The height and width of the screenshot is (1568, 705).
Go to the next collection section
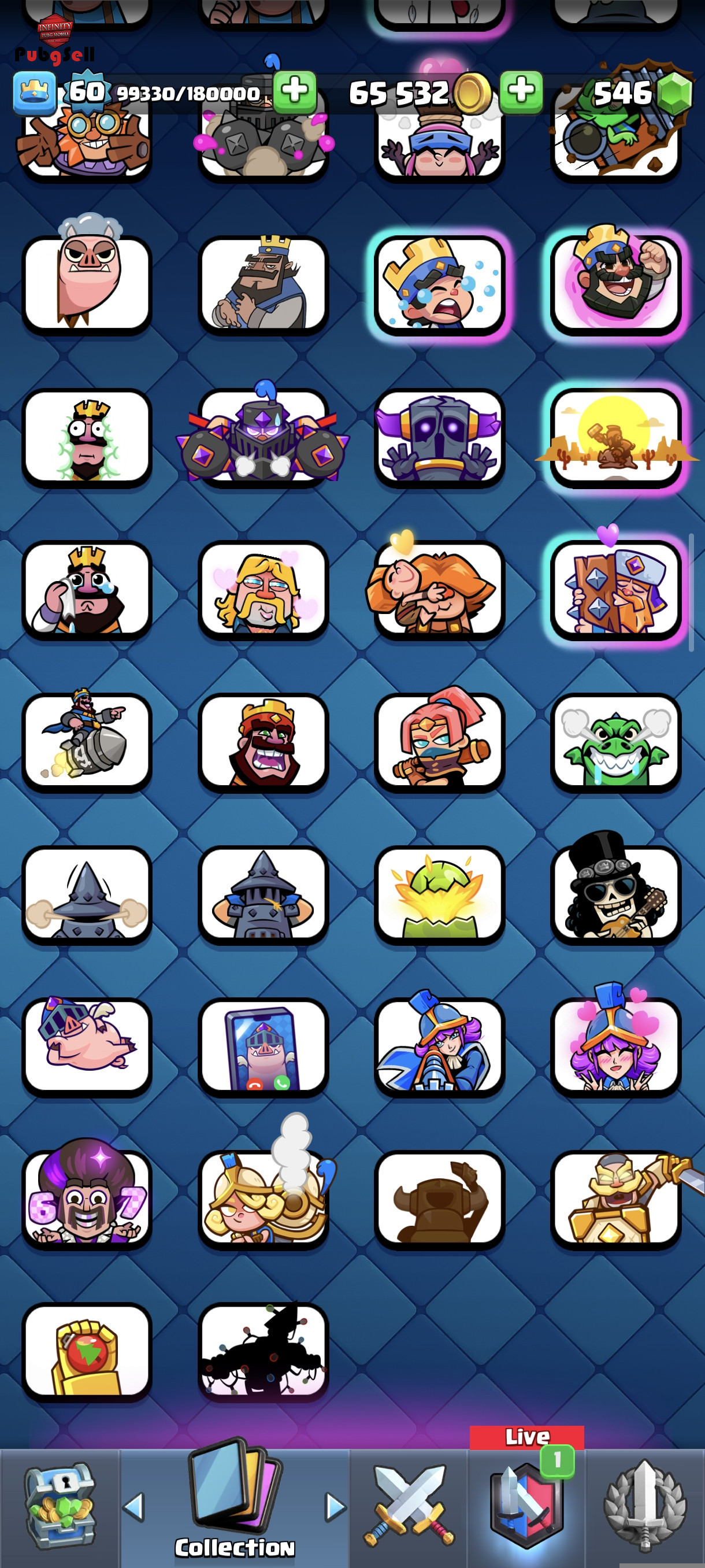(335, 1507)
